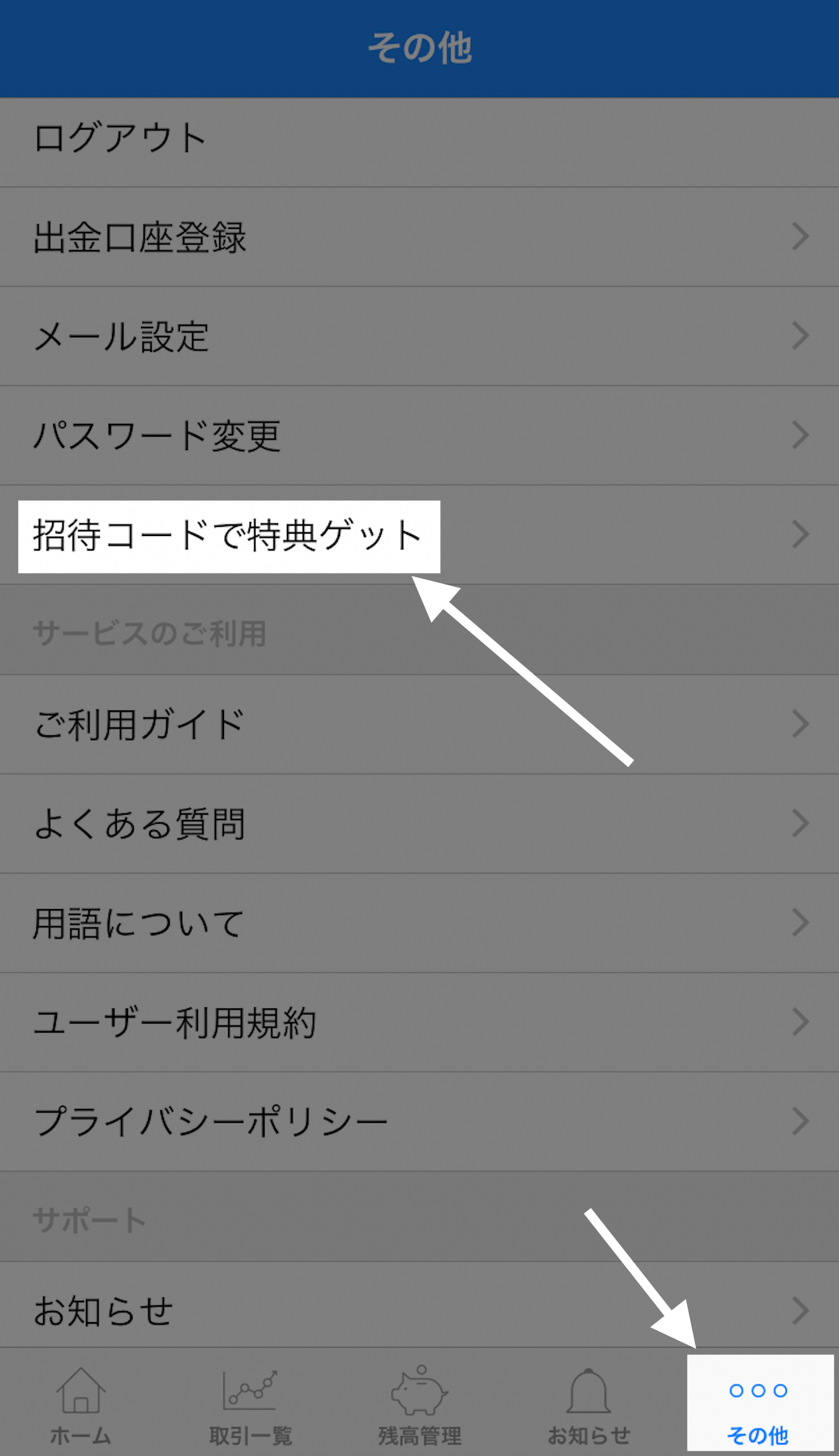Screen dimensions: 839x1456
Task: Open メール設定
Action: coord(419,336)
